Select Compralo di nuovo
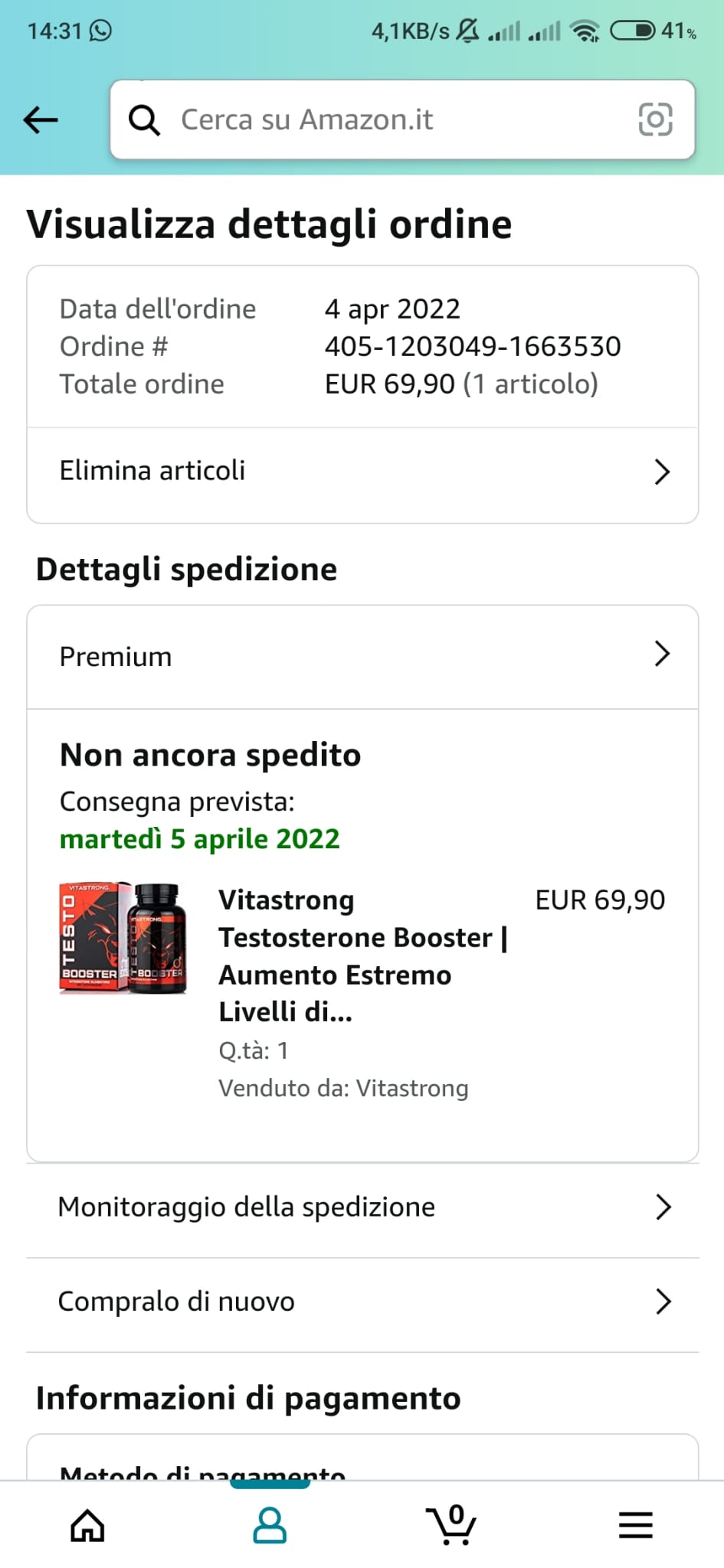 (x=362, y=1302)
